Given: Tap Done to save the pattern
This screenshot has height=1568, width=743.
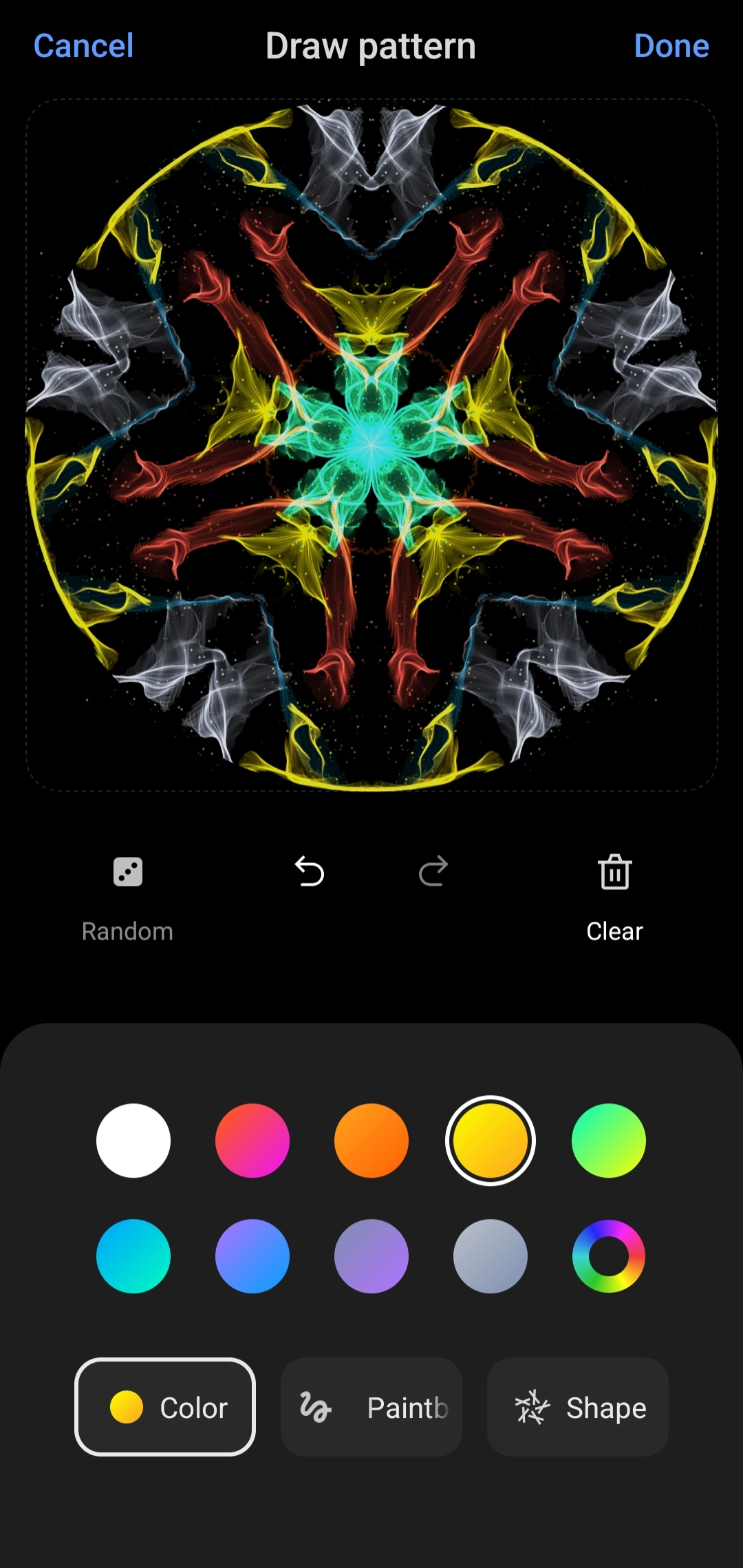Looking at the screenshot, I should [x=671, y=46].
